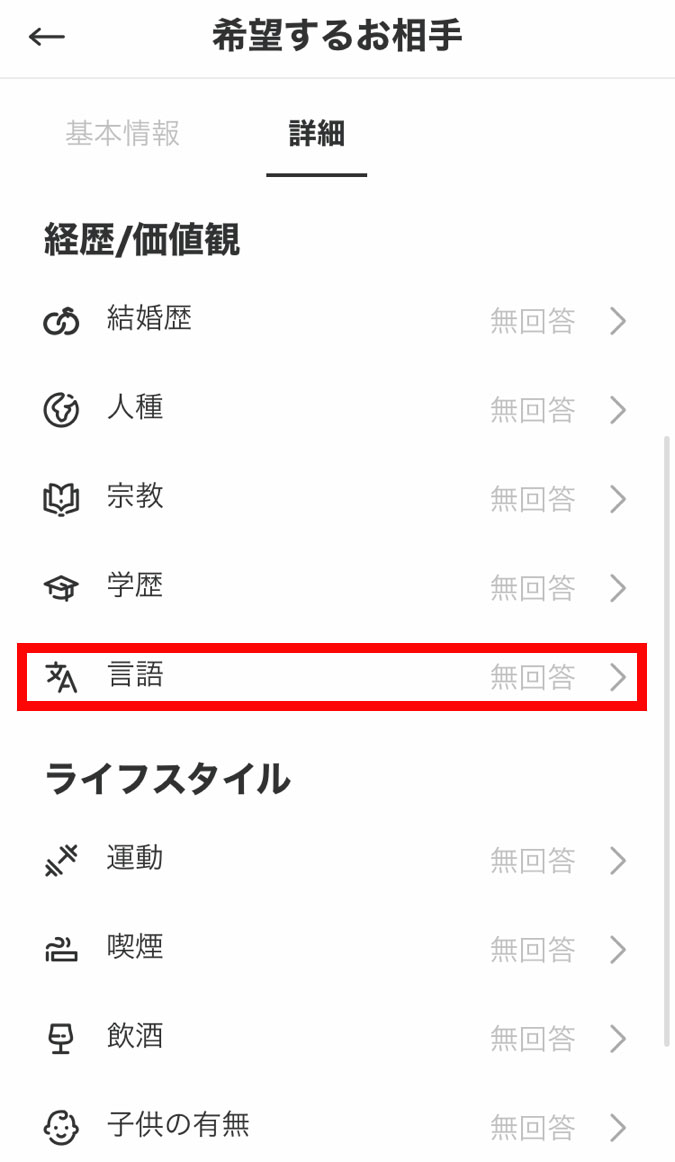Open the 言語 row
The width and height of the screenshot is (675, 1162).
pos(336,677)
